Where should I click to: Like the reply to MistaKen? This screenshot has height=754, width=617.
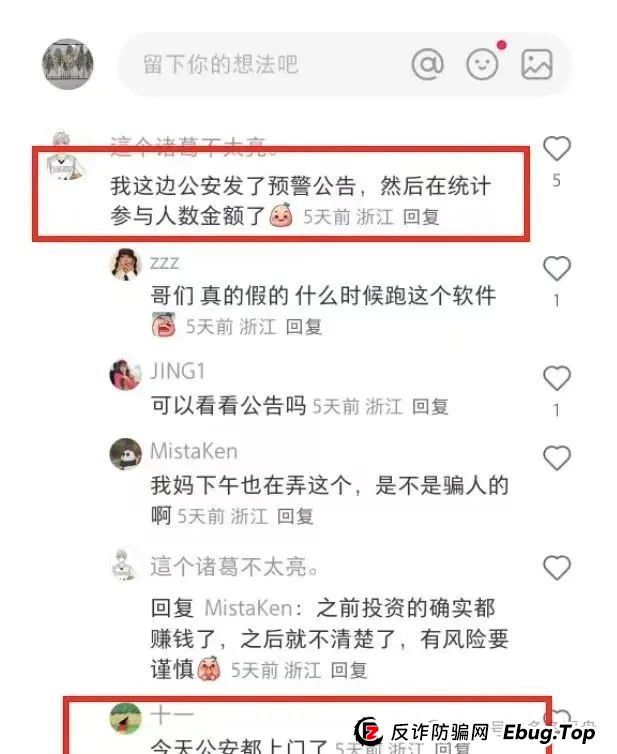[x=556, y=568]
